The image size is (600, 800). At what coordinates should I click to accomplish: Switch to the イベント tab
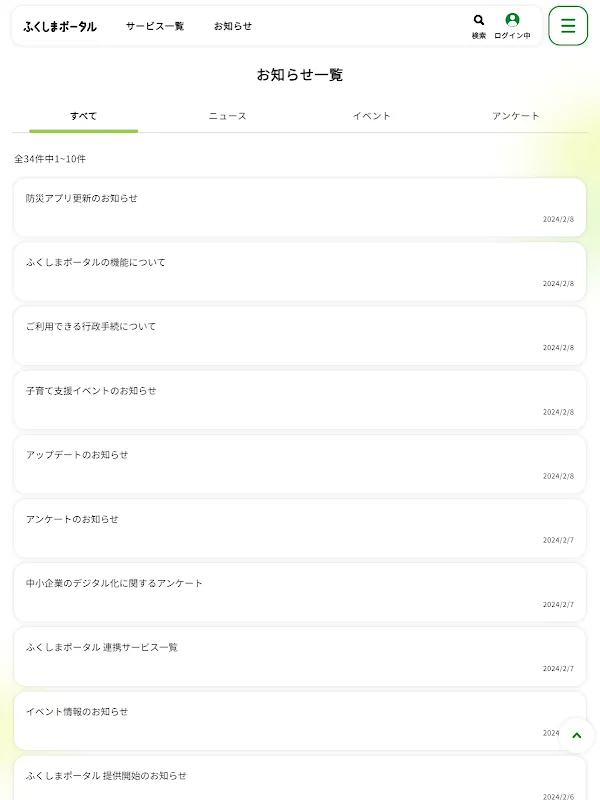click(371, 116)
